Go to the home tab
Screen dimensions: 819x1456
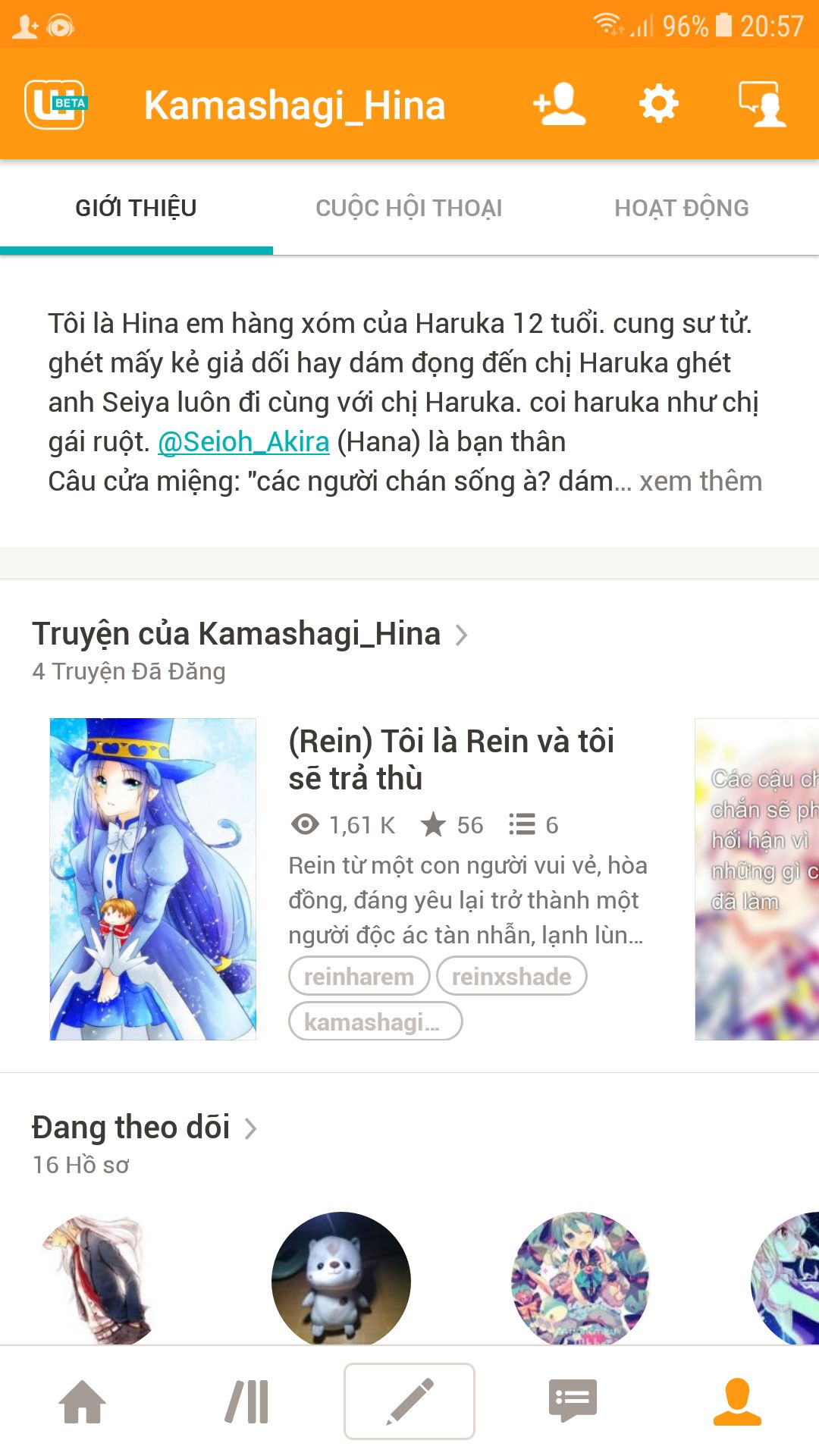(82, 1401)
